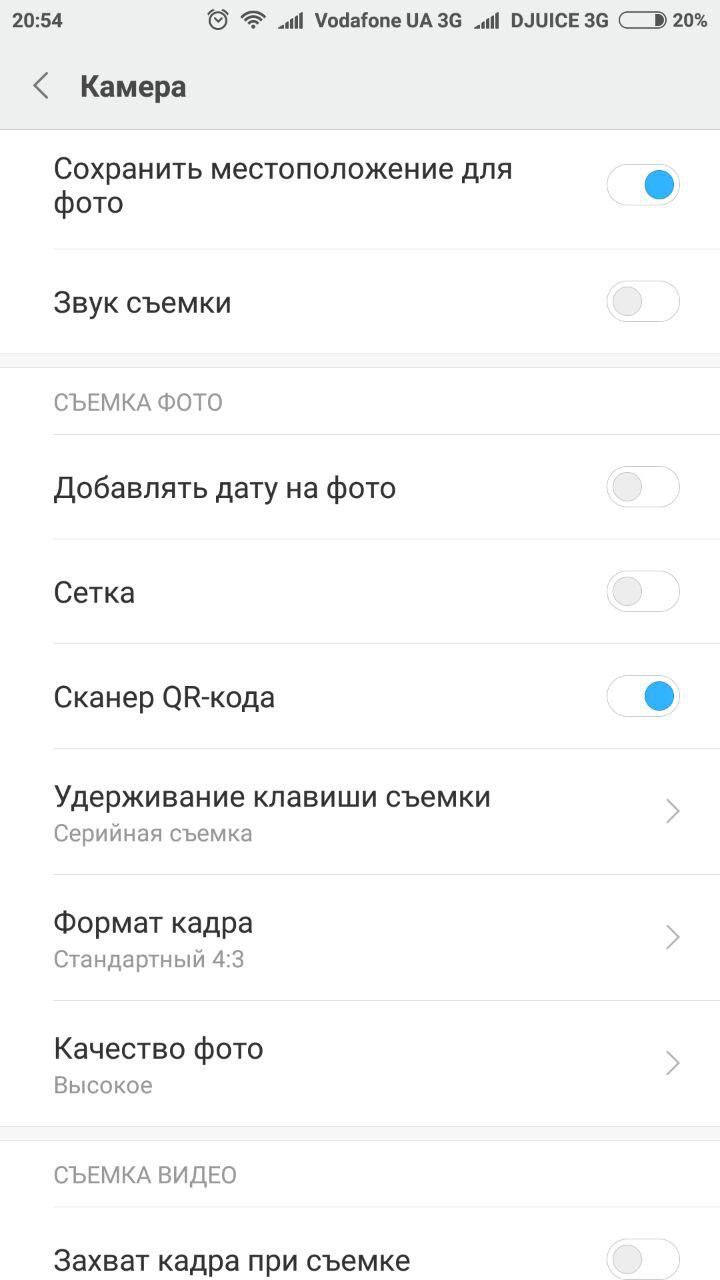This screenshot has width=720, height=1280.
Task: Switch off Сканер QR-кода
Action: [643, 697]
